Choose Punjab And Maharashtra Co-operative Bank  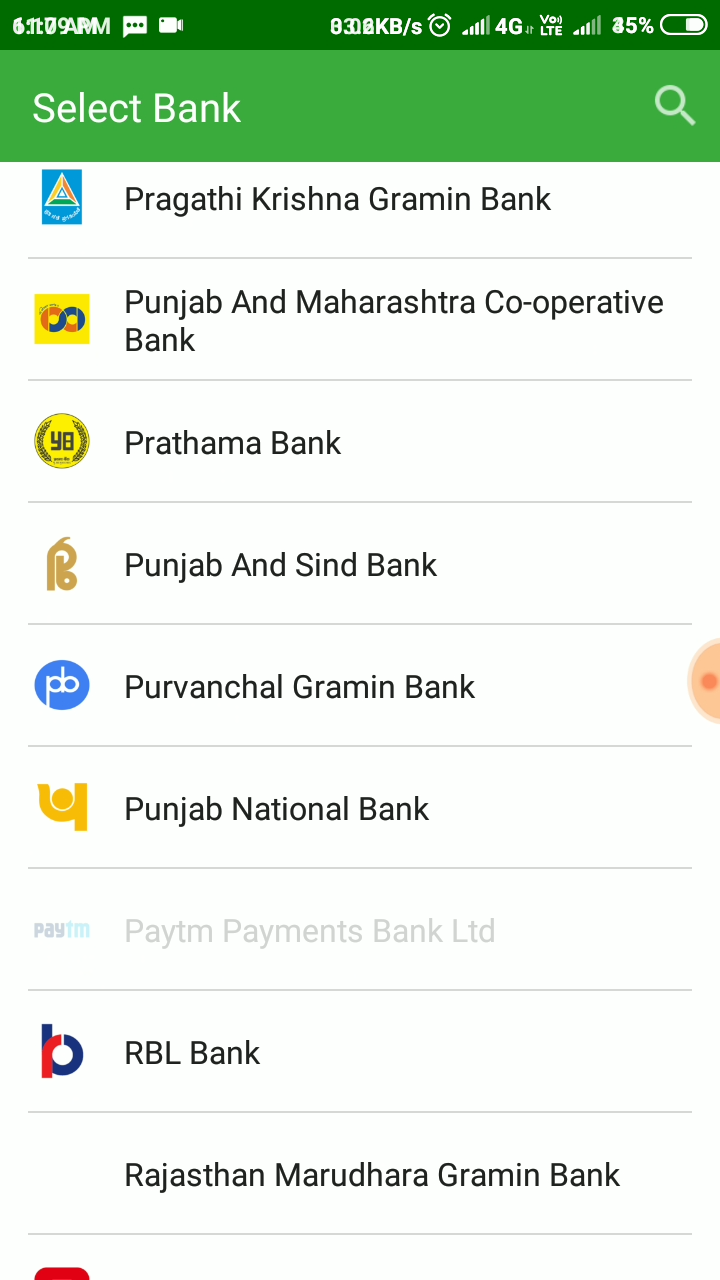click(360, 320)
